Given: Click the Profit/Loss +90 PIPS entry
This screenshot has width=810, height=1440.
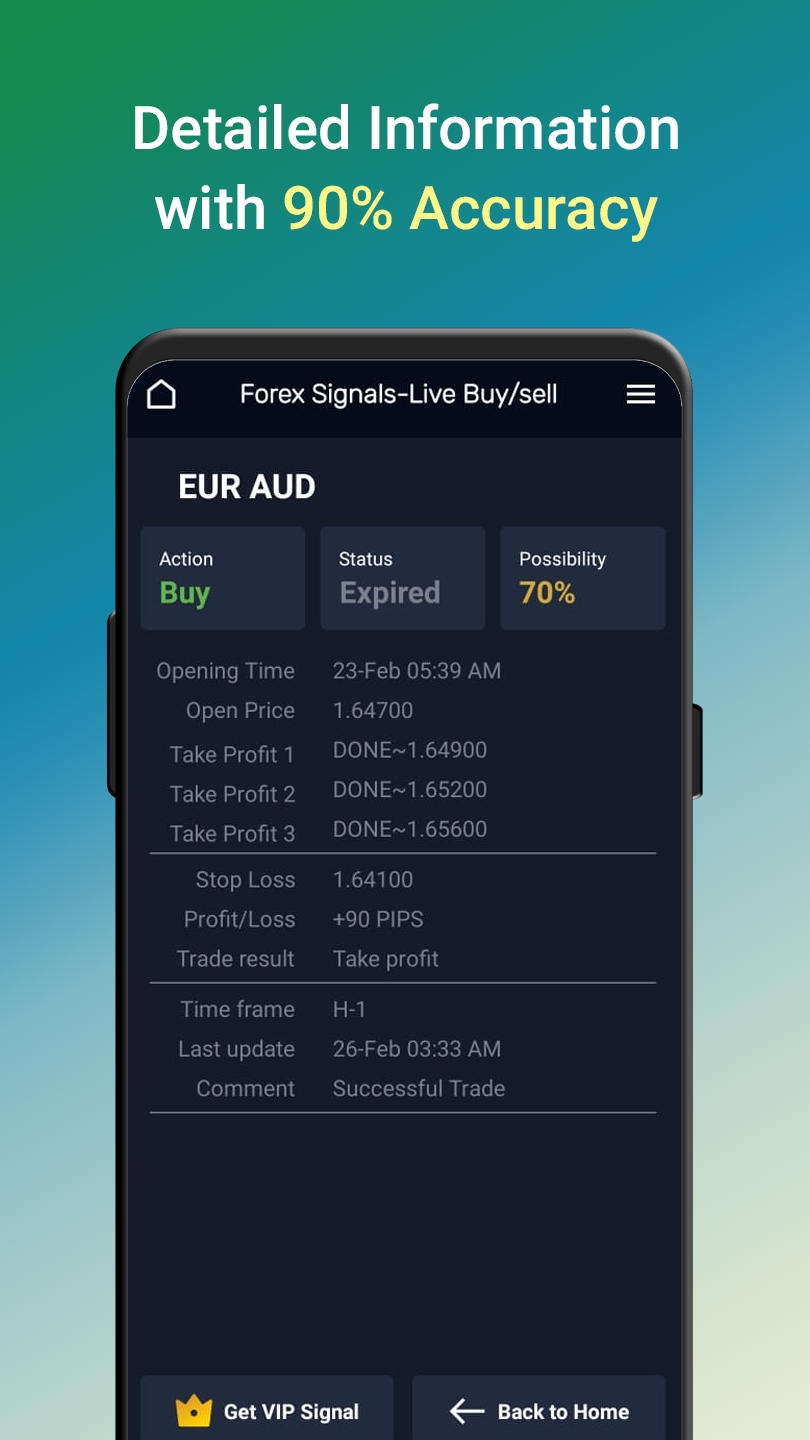Looking at the screenshot, I should (x=378, y=919).
